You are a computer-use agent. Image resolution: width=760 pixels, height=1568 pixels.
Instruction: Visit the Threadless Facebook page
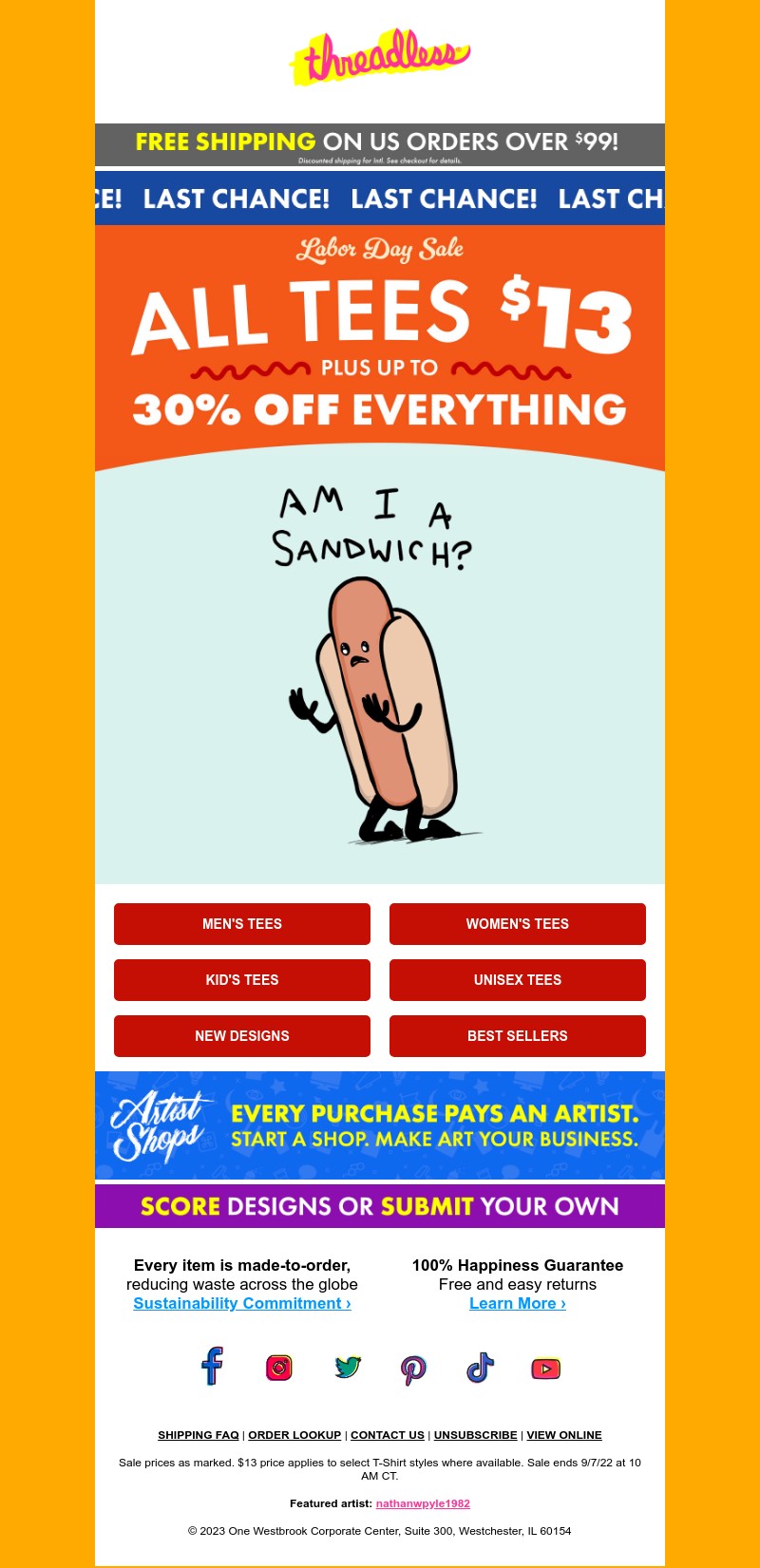[213, 1367]
